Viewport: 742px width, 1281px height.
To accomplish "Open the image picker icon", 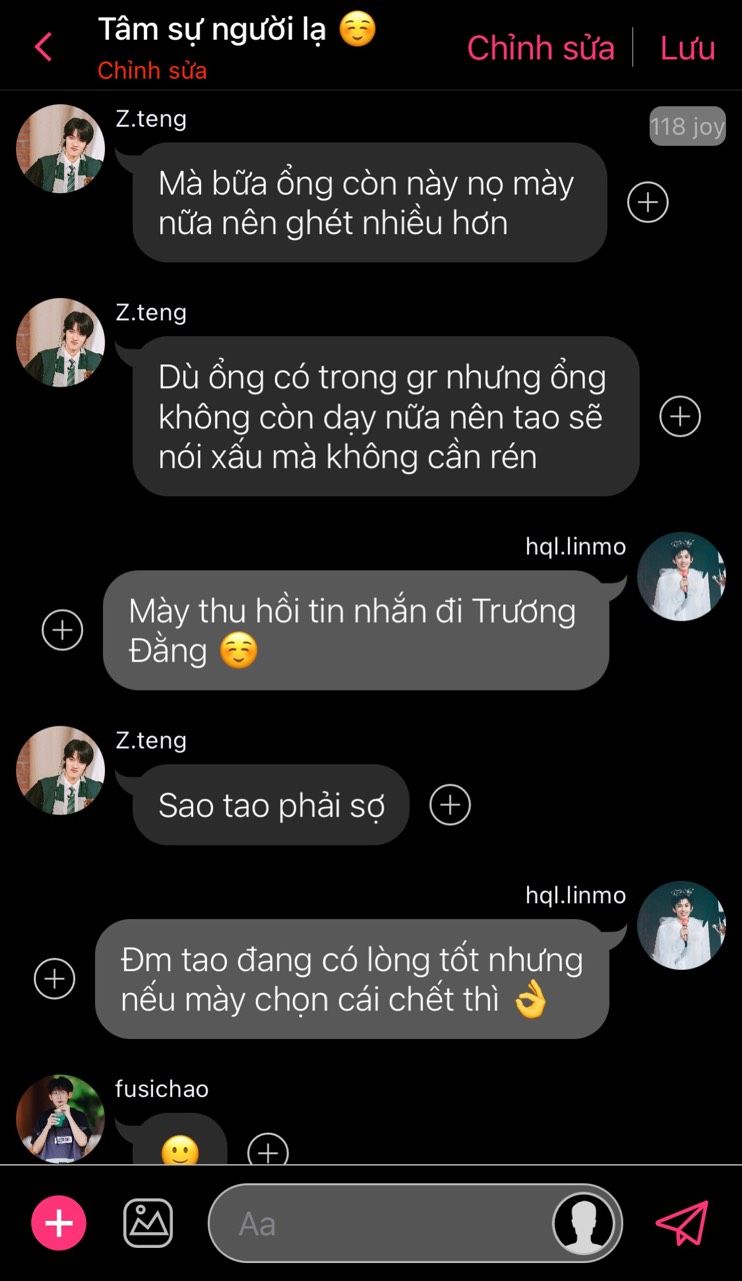I will coord(148,1223).
